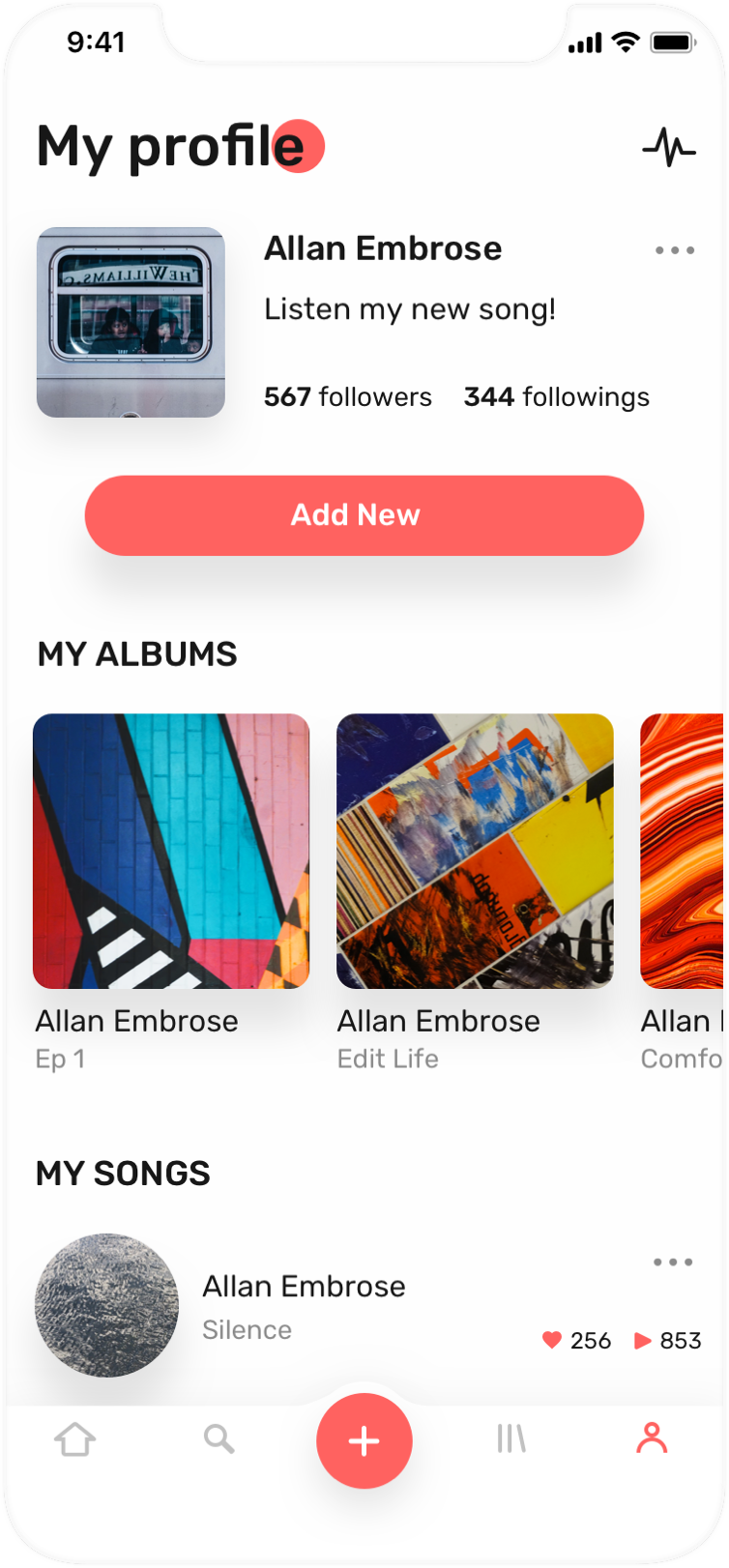The height and width of the screenshot is (1568, 729).
Task: View the 344 followings list
Action: click(556, 397)
